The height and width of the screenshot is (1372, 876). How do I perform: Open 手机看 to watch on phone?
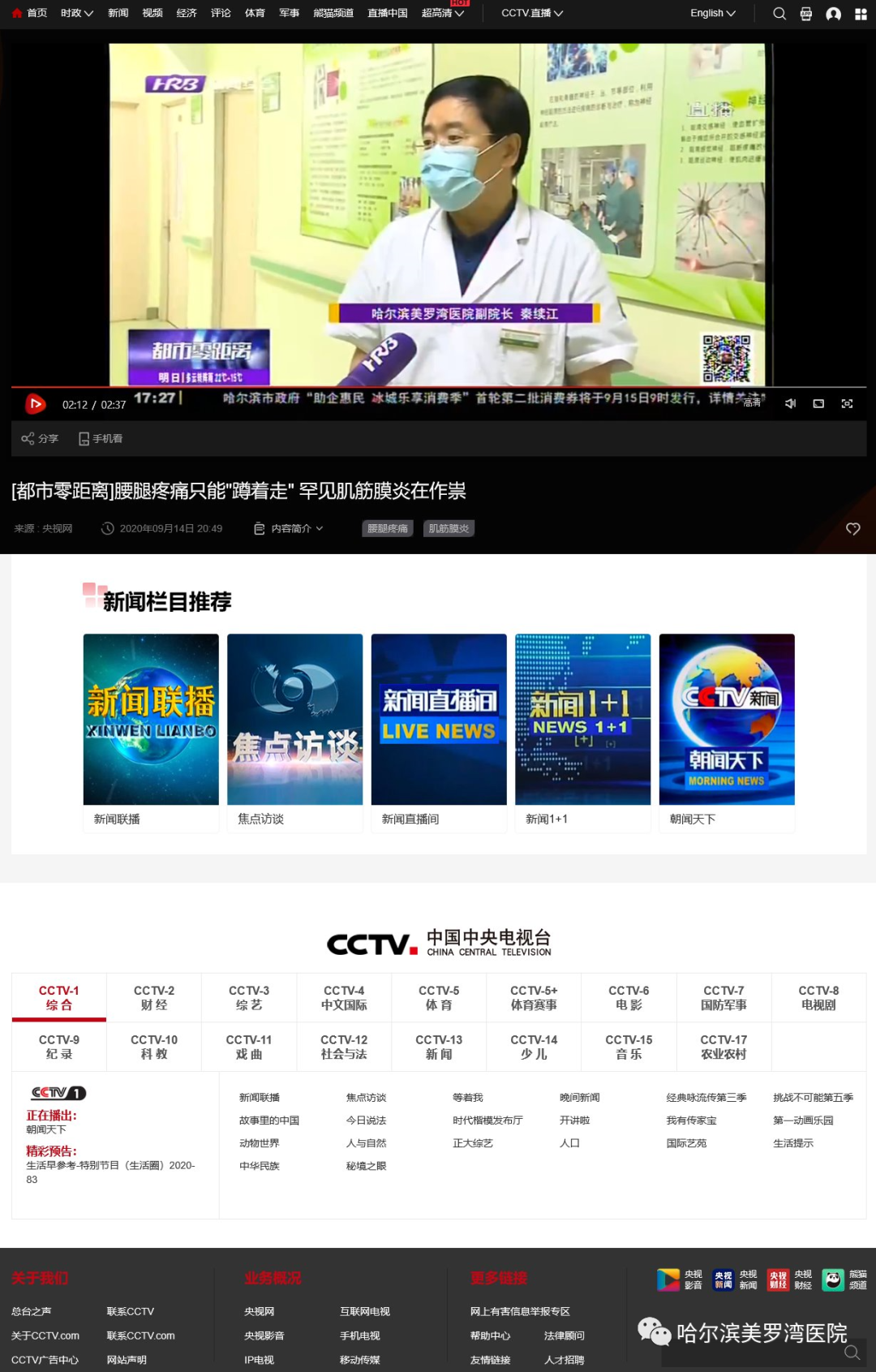click(x=101, y=439)
